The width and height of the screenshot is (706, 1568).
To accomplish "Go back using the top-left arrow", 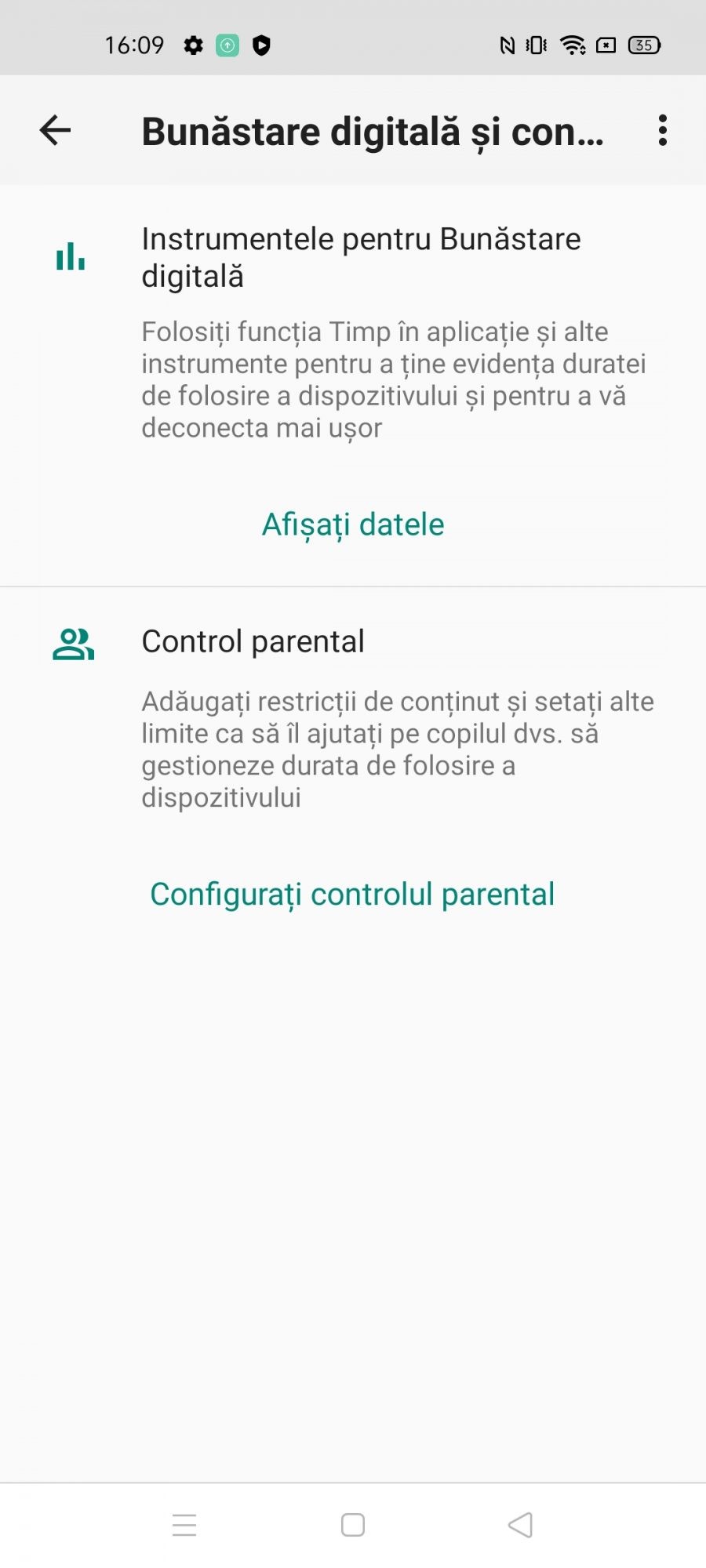I will point(55,130).
